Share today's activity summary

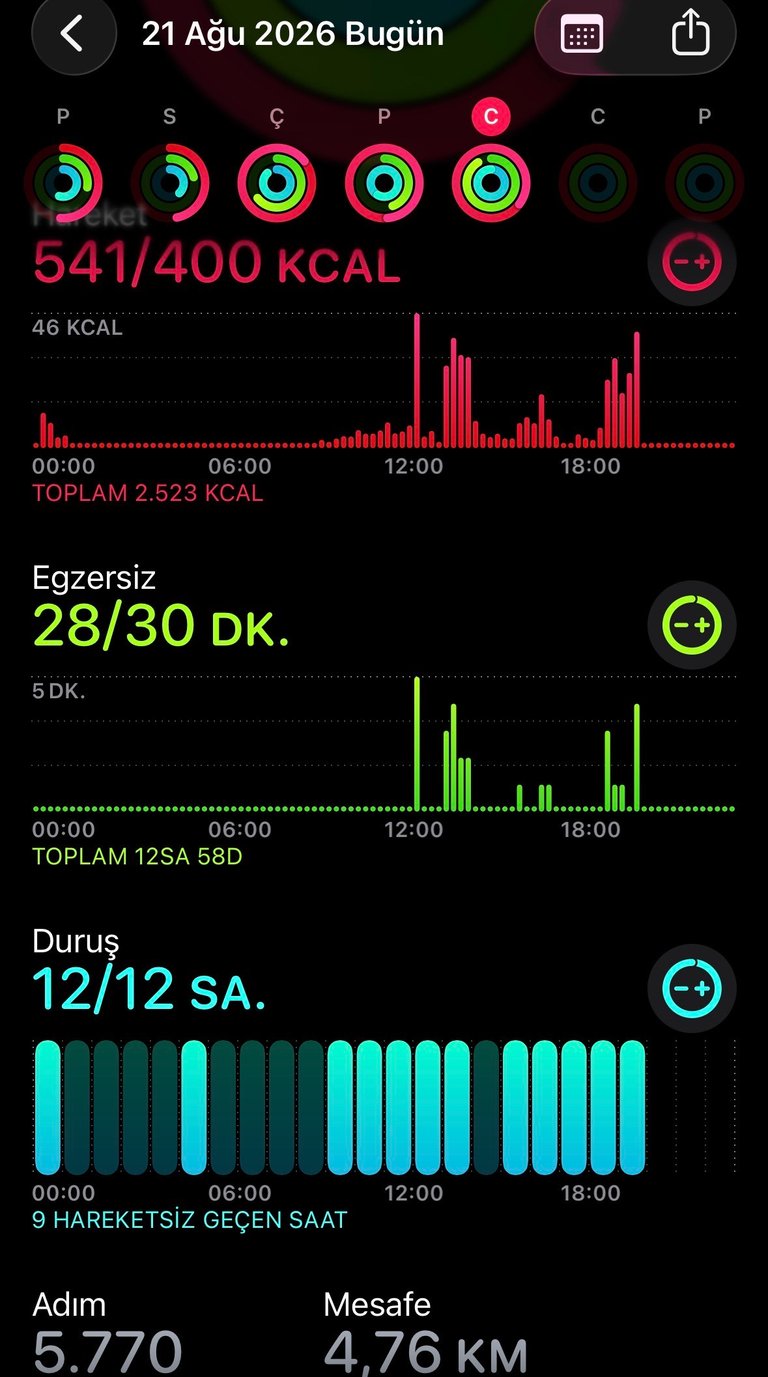690,35
